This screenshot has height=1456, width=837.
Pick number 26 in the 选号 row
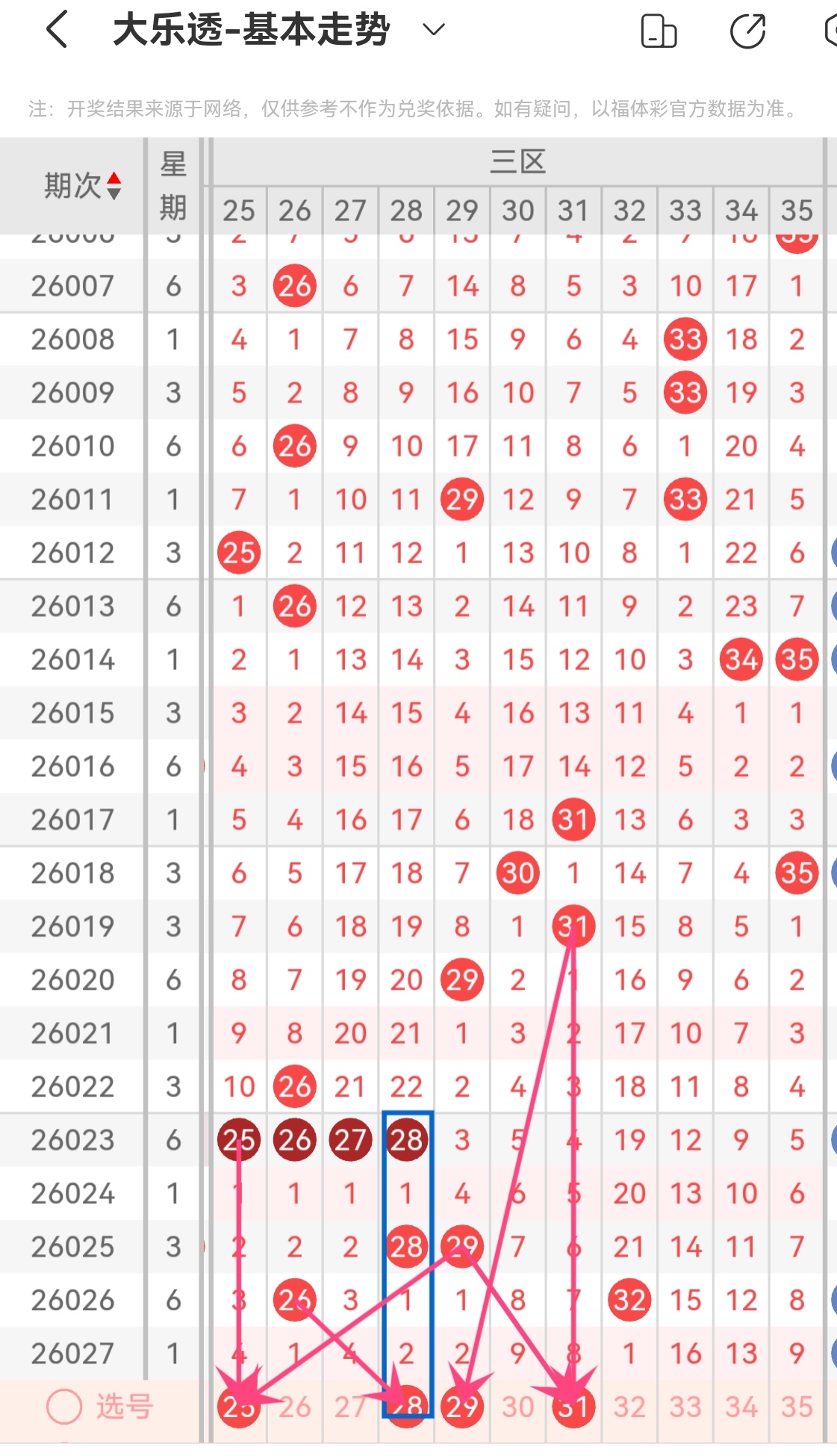coord(295,1407)
